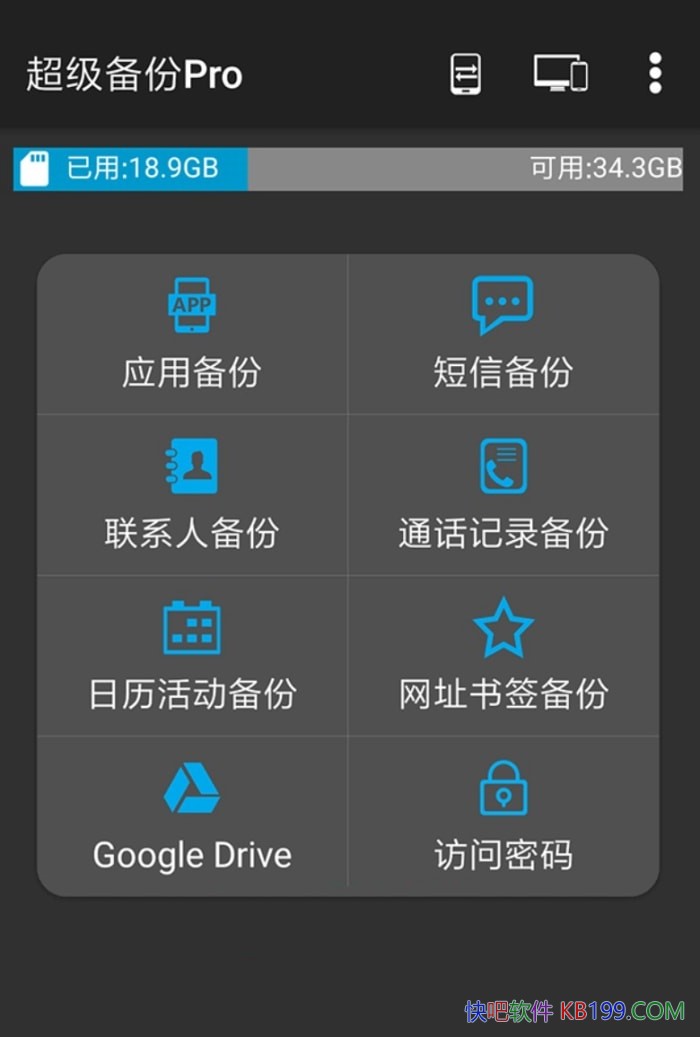The image size is (700, 1037).
Task: Open 通话记录备份 call log backup
Action: [x=503, y=495]
